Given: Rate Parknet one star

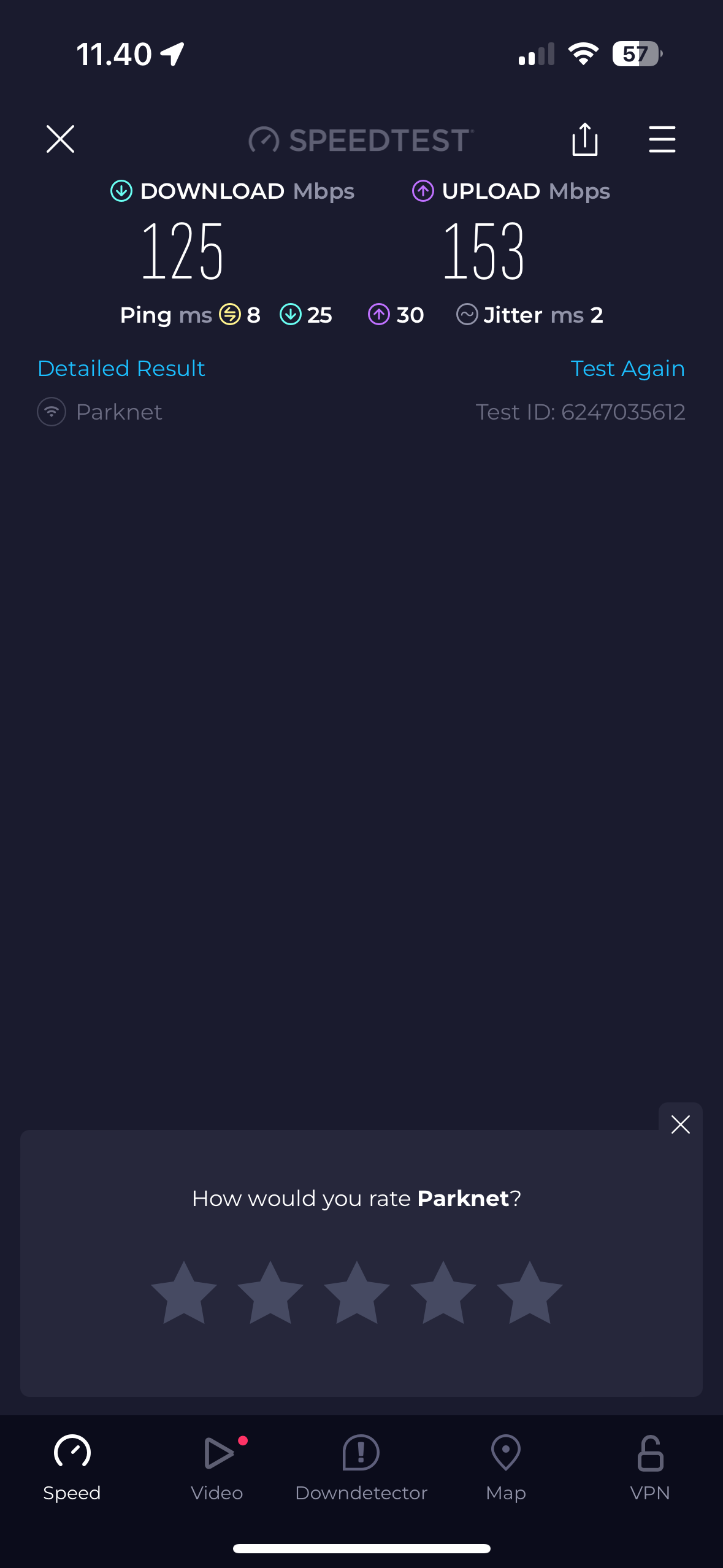Looking at the screenshot, I should click(184, 1293).
